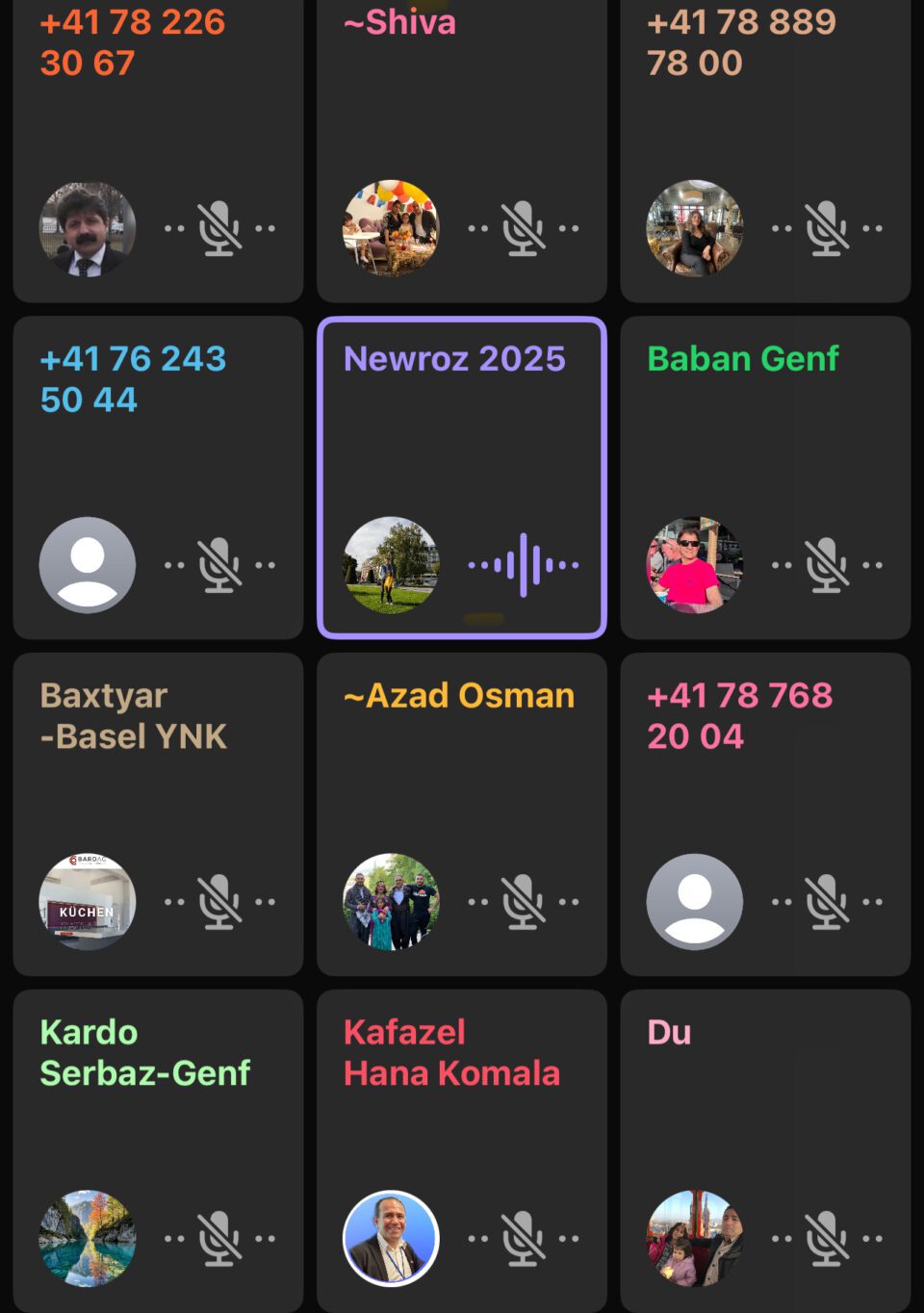
Task: Tap the Kardo Serbaz-Genf tile
Action: click(x=158, y=1149)
